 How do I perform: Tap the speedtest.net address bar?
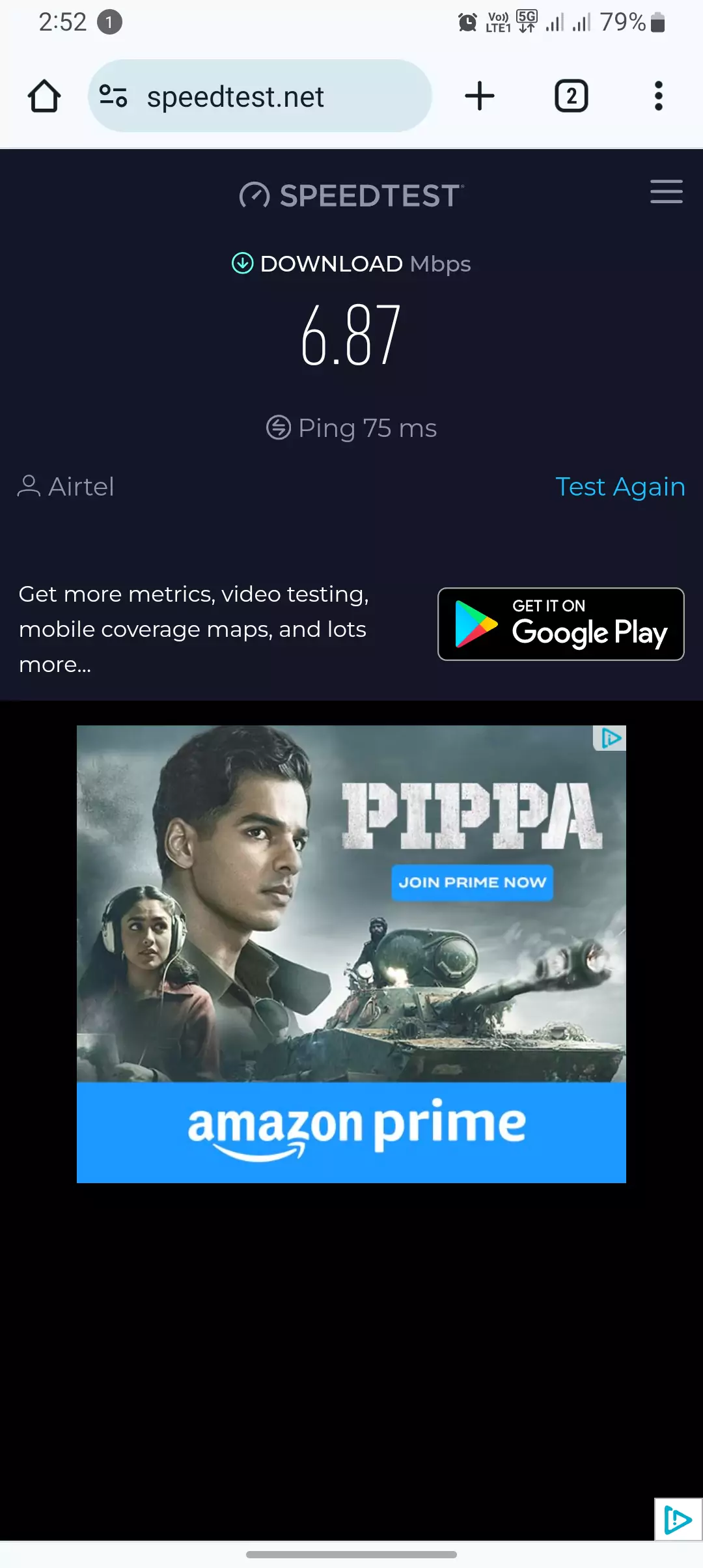(x=260, y=96)
